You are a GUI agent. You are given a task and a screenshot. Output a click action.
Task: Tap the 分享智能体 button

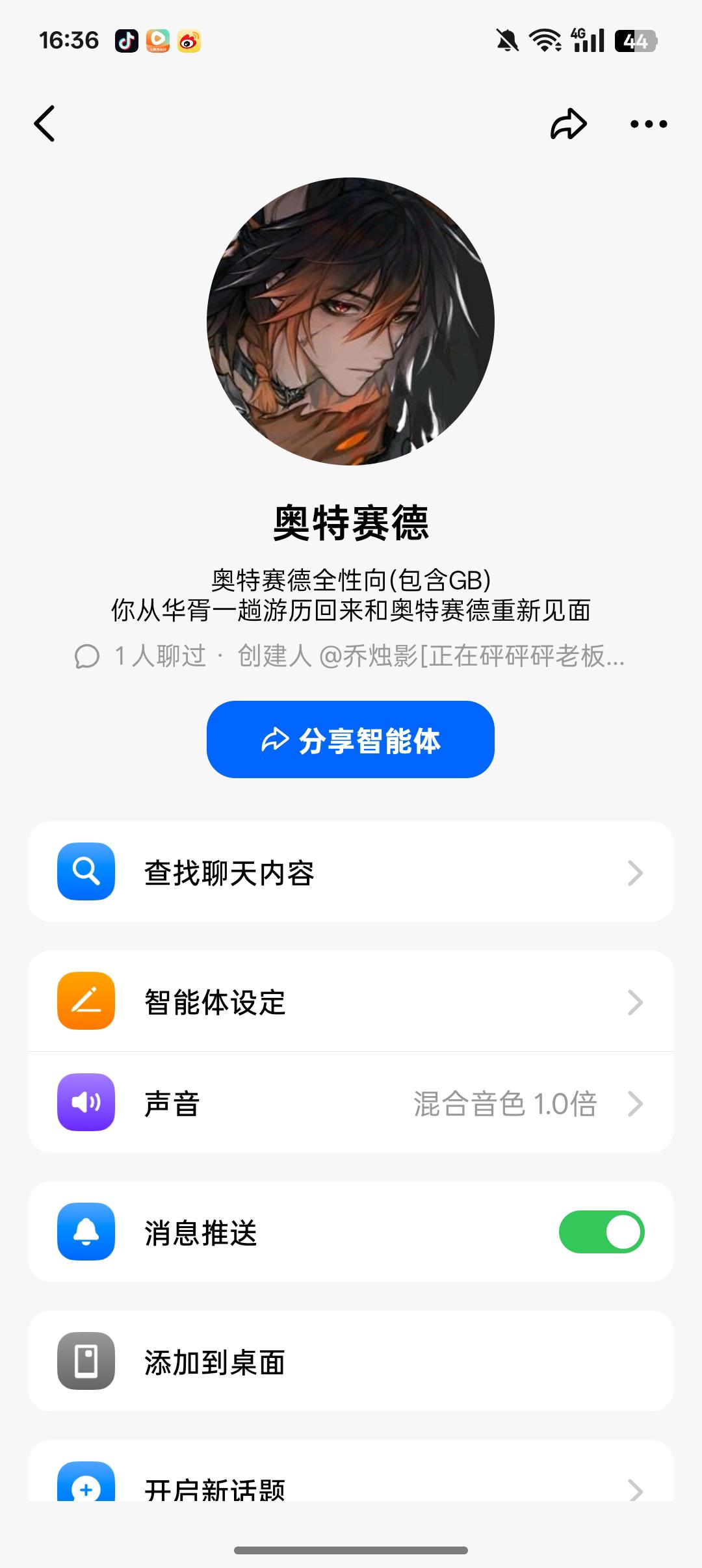(x=350, y=740)
